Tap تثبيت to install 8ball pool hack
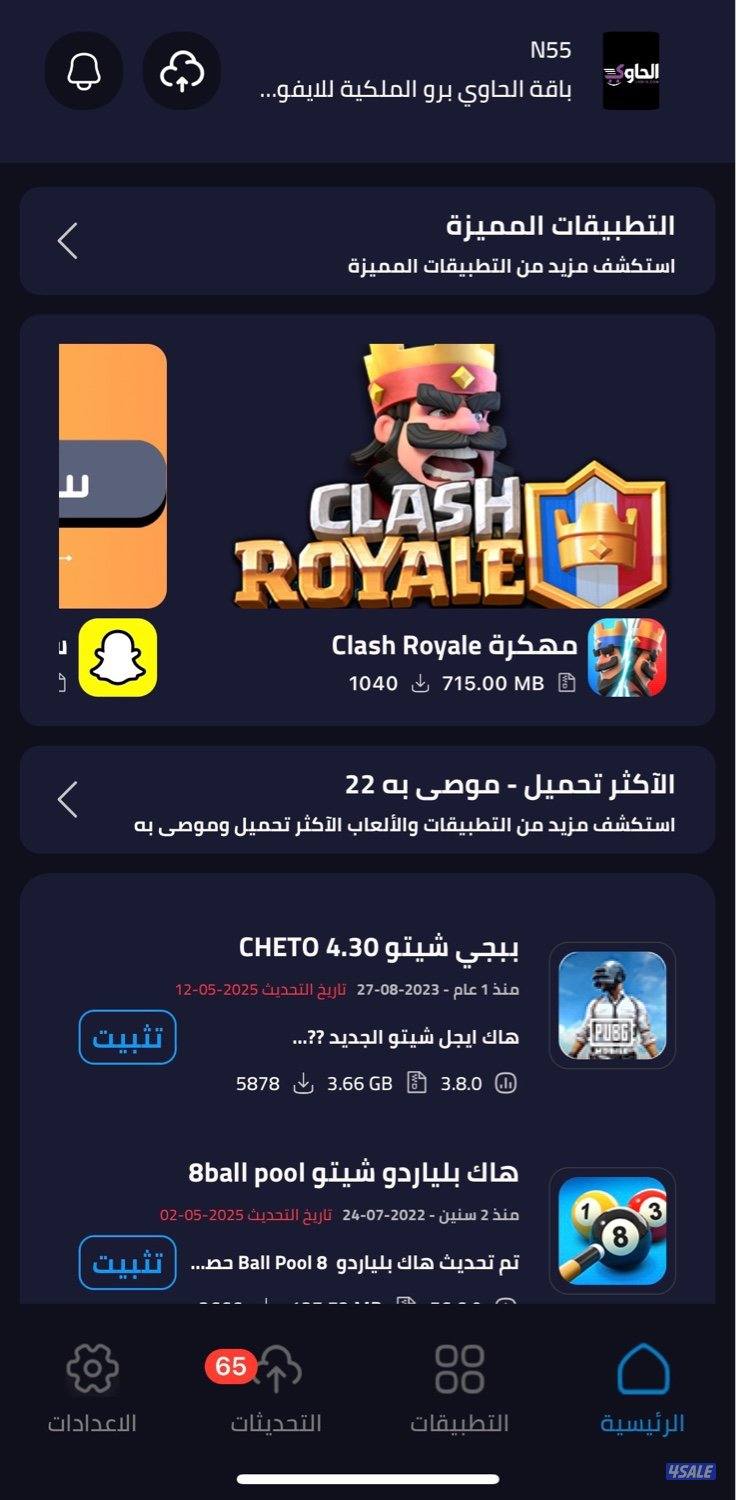Screen dimensions: 736x1500 point(127,1263)
